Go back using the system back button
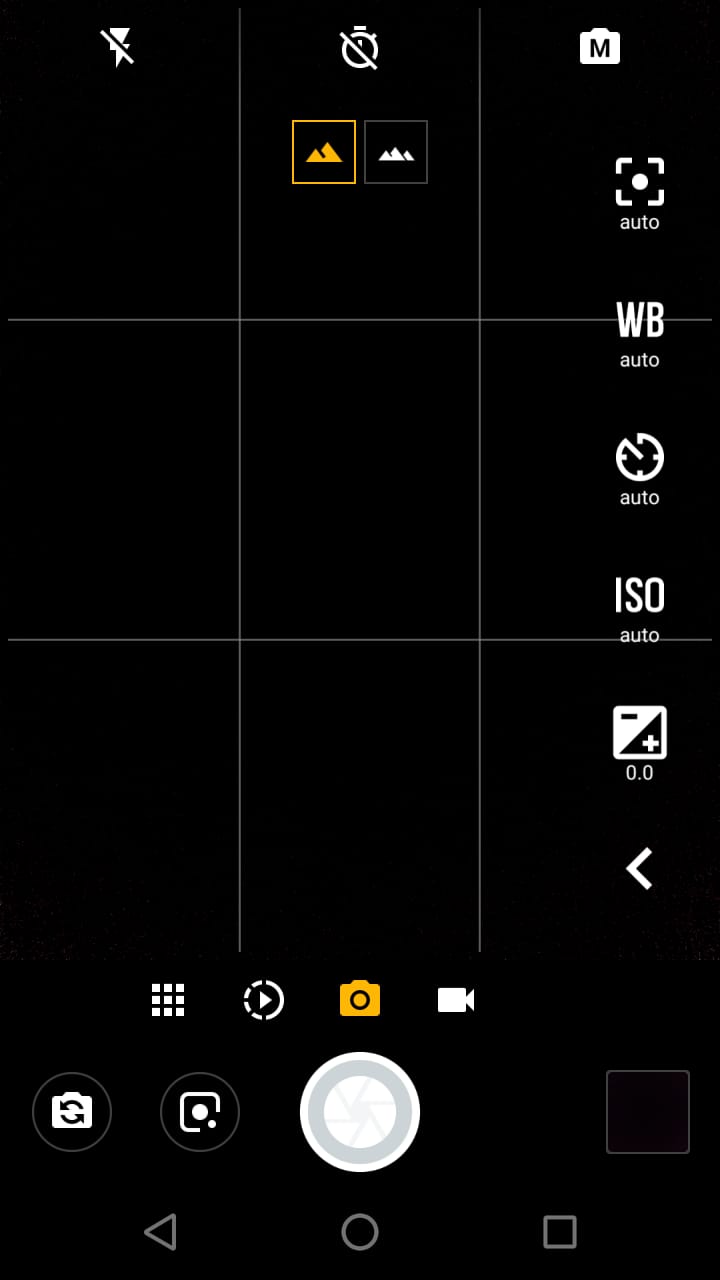 click(160, 1232)
